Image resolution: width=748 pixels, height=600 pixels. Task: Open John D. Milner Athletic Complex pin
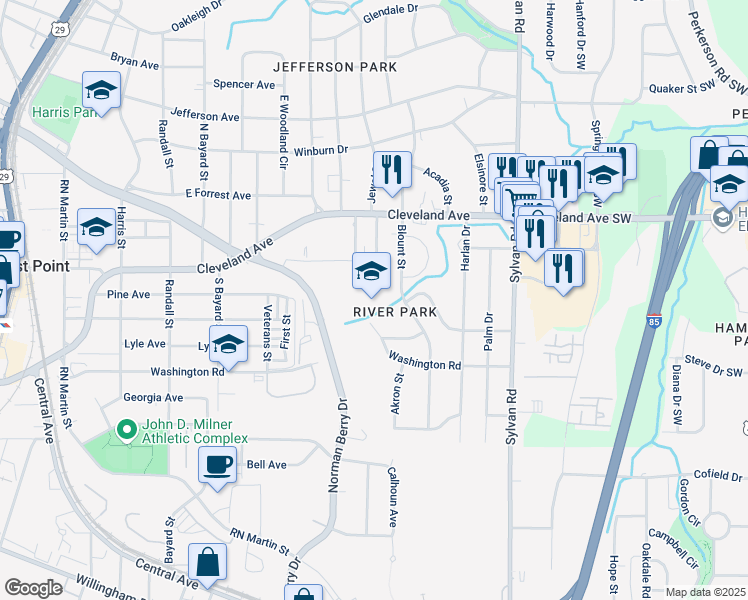click(126, 430)
